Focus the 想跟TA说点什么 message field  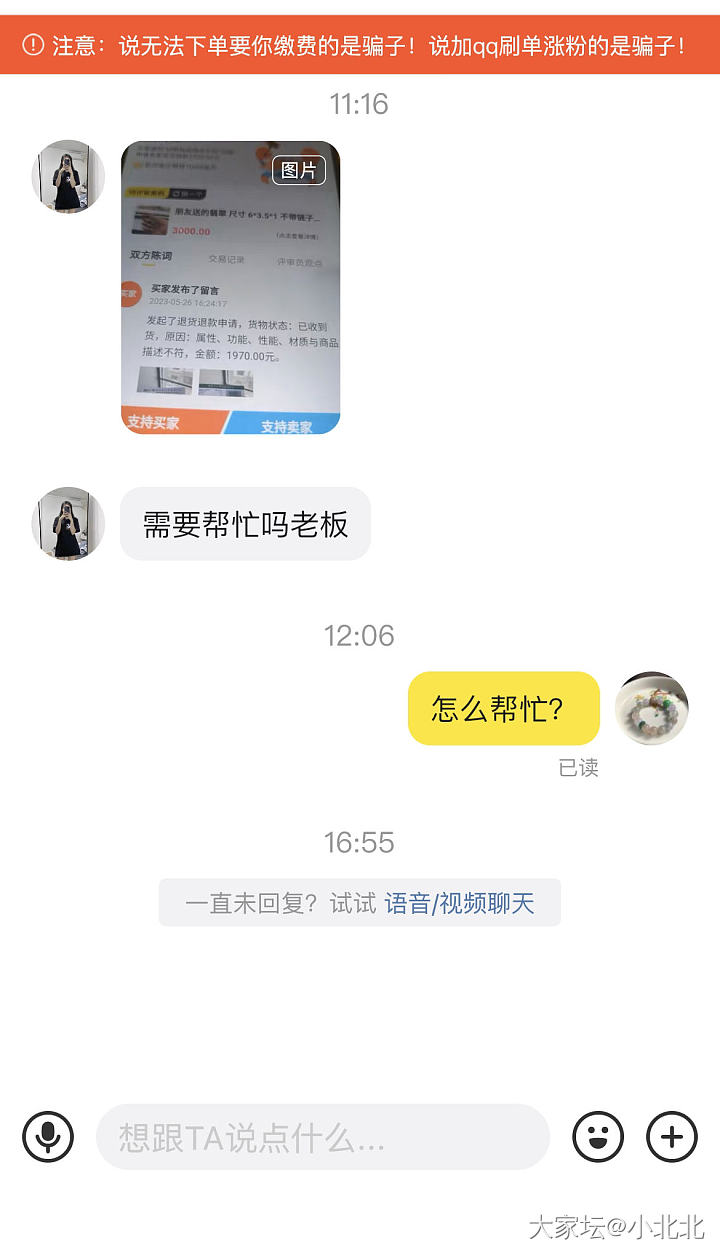point(322,1137)
